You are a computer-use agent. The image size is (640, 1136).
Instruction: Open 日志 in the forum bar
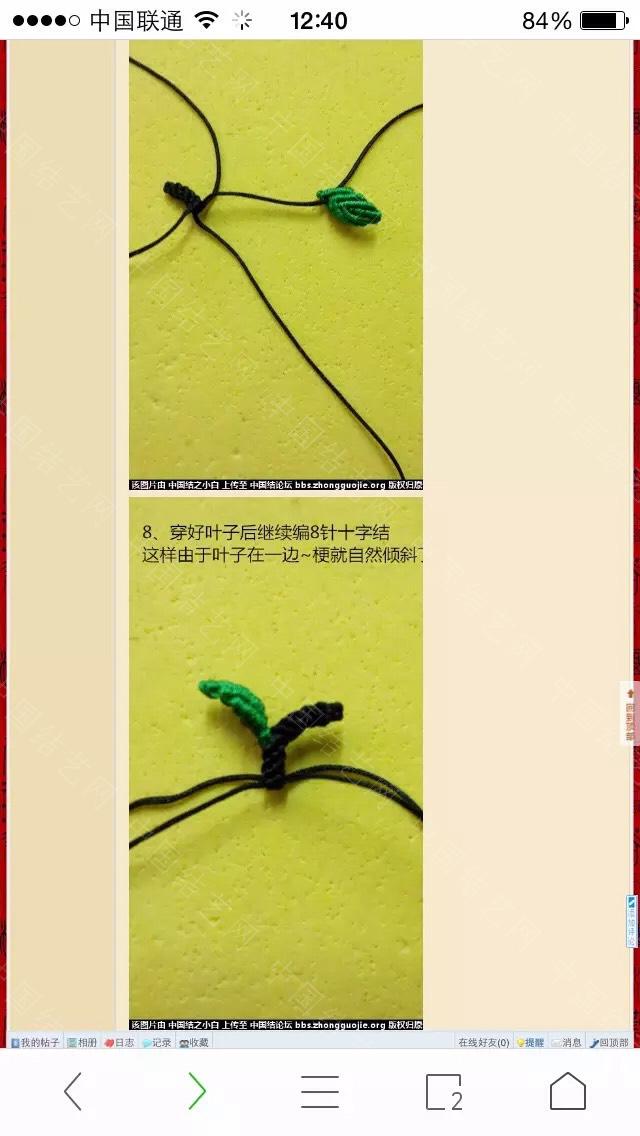point(120,1042)
